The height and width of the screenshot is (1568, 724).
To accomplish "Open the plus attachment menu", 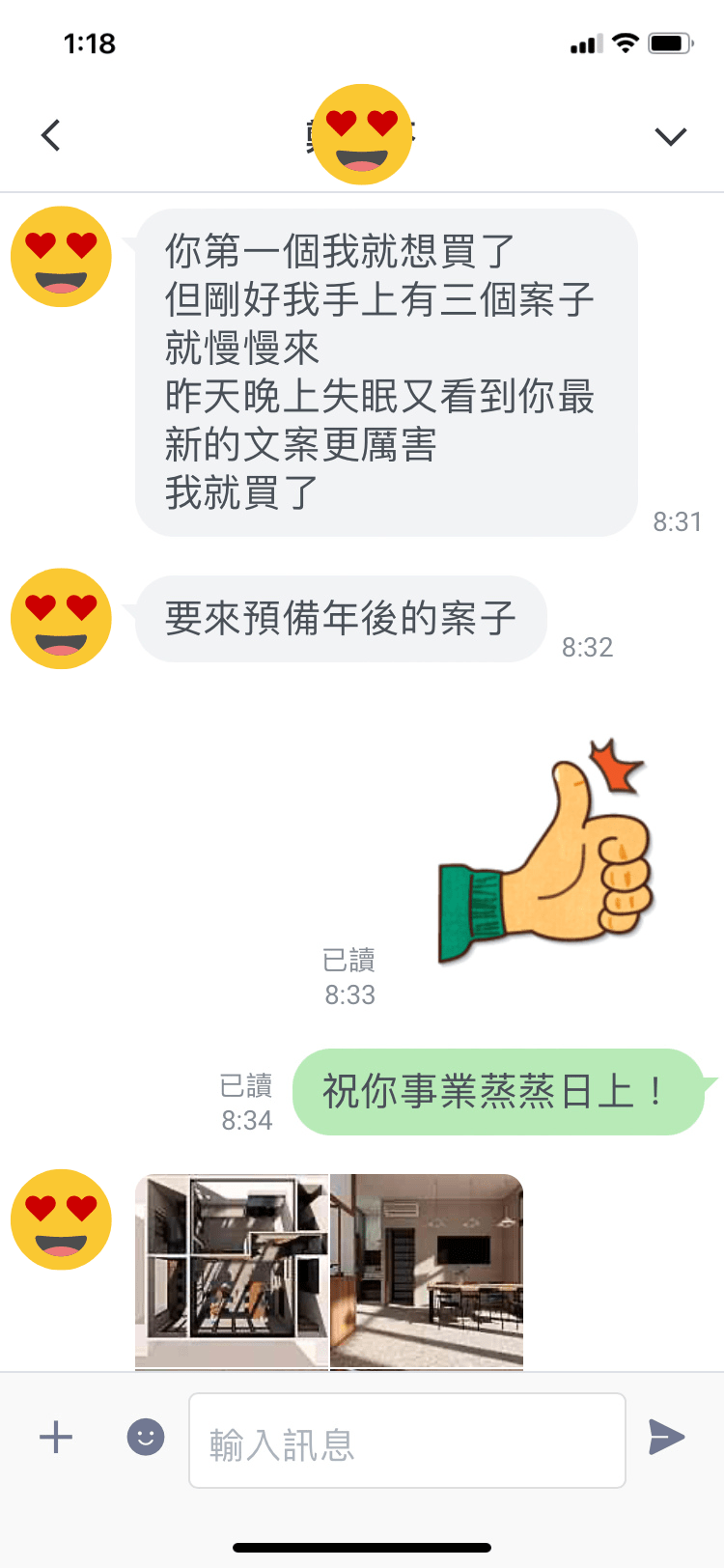I will (56, 1438).
